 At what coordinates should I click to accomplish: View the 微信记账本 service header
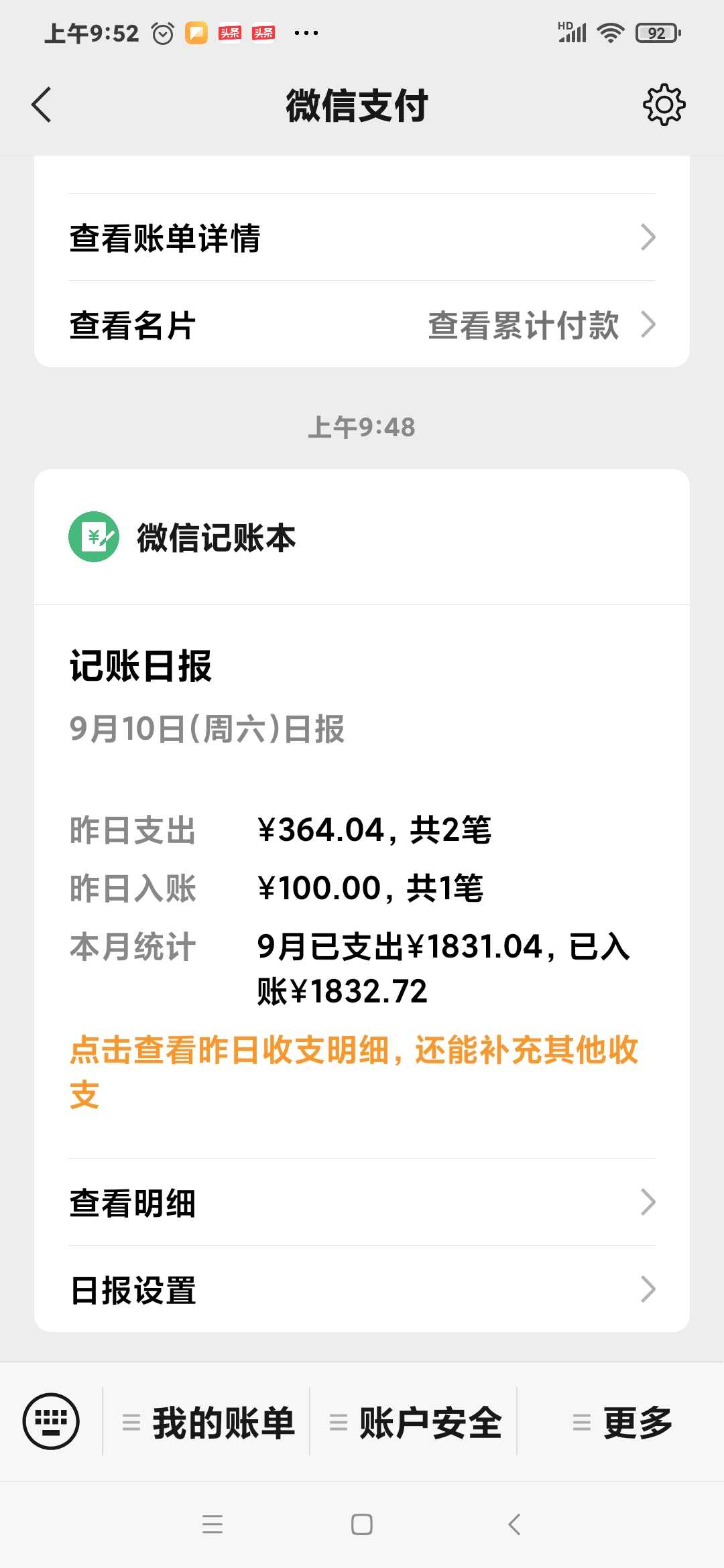pyautogui.click(x=362, y=537)
